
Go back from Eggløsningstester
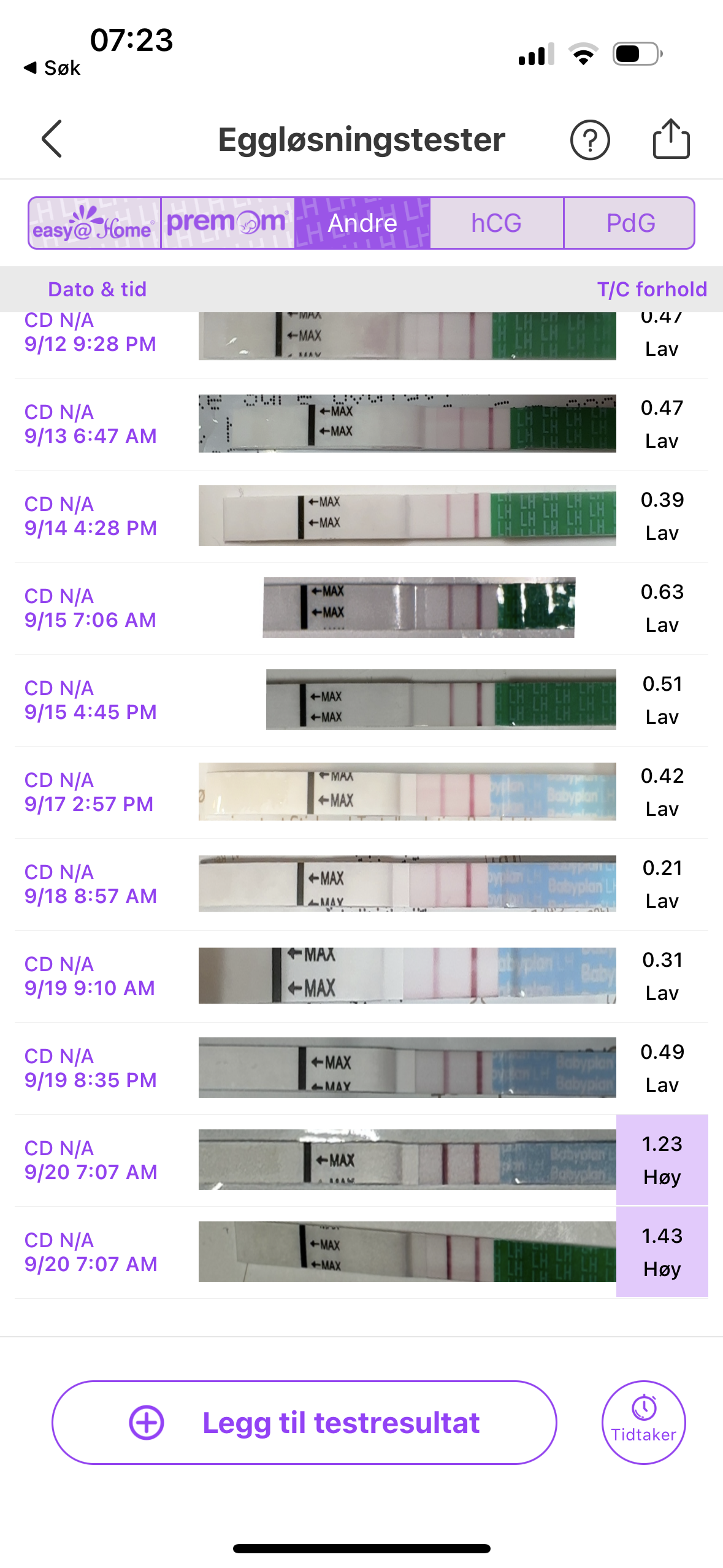click(52, 139)
